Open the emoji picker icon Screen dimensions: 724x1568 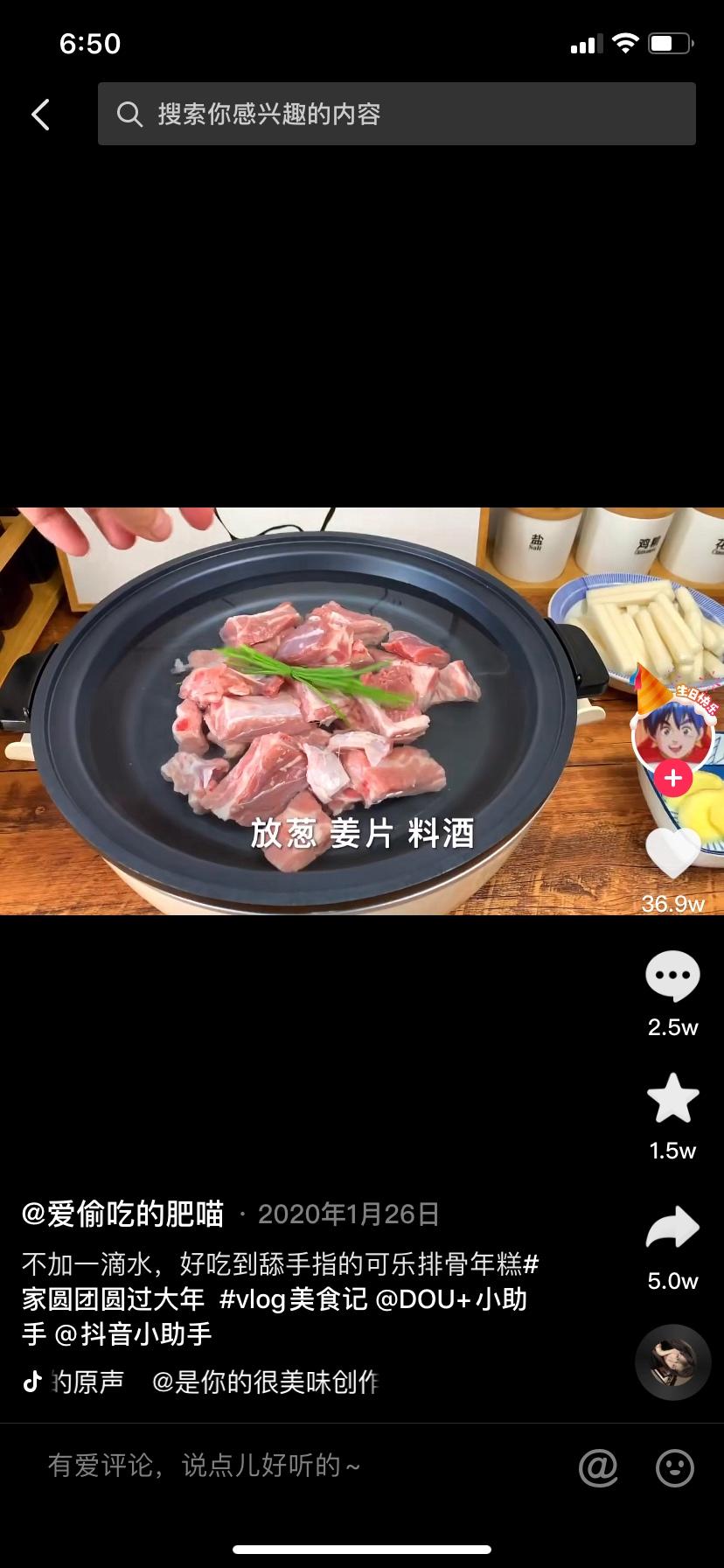674,1466
